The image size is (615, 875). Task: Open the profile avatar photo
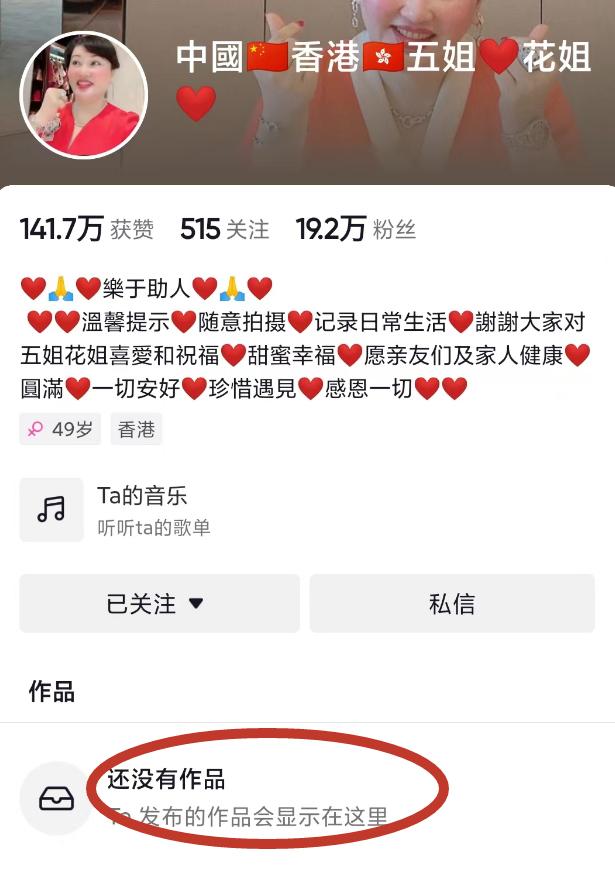(84, 96)
